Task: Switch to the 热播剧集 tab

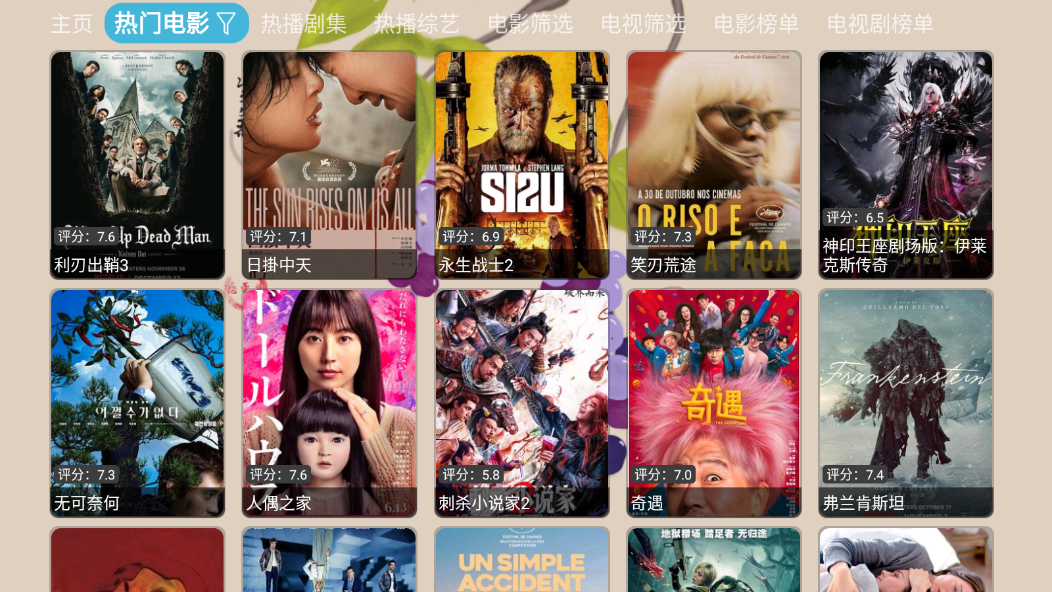Action: pos(304,24)
